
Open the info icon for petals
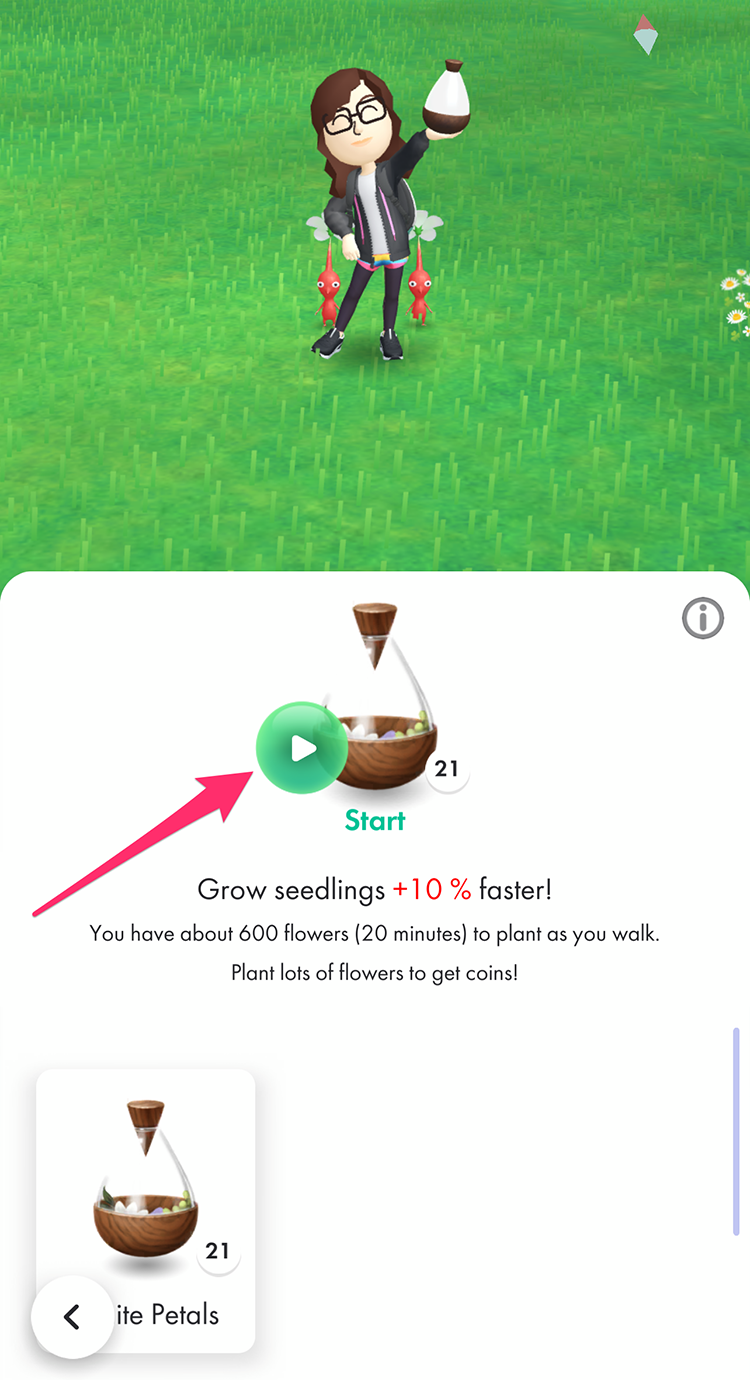click(702, 620)
